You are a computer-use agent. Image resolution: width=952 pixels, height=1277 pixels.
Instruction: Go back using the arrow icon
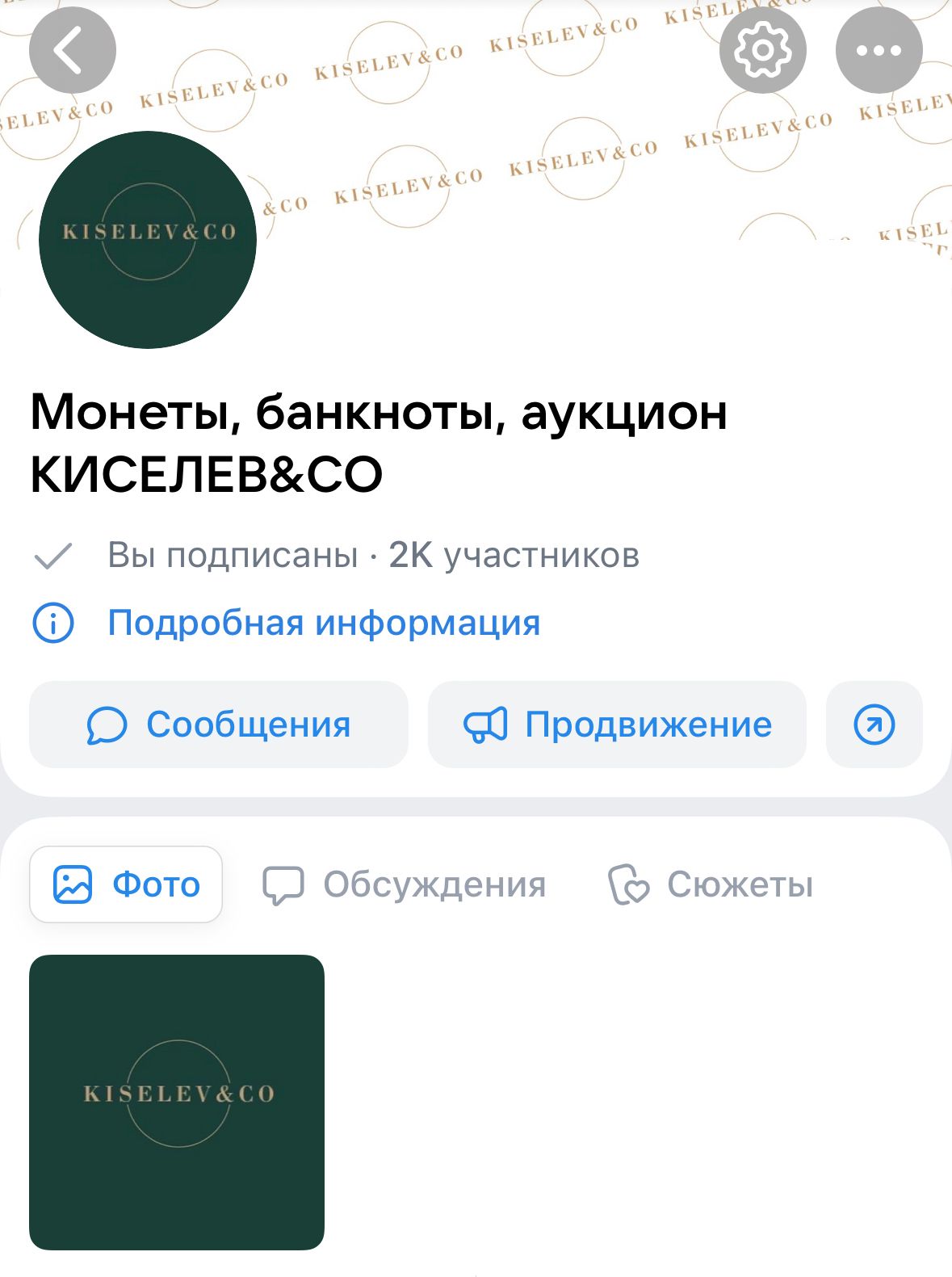click(72, 50)
